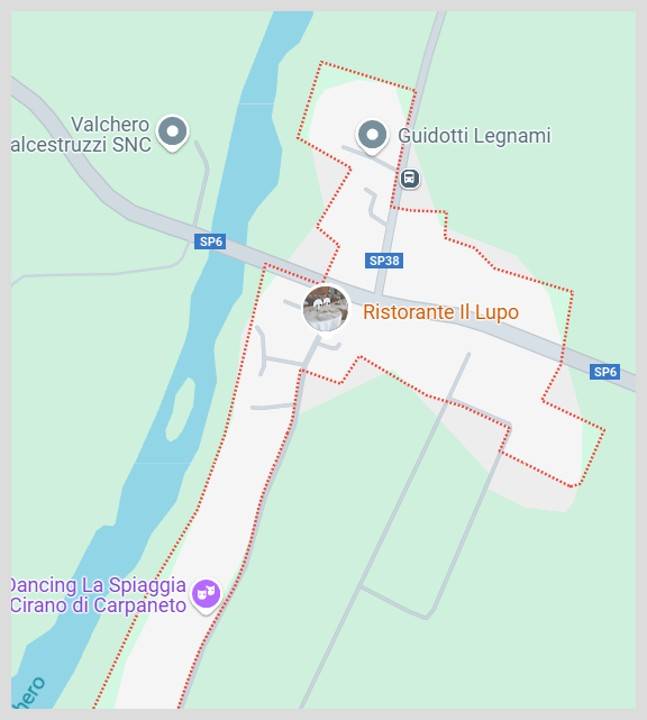The width and height of the screenshot is (647, 720).
Task: Select the Guidotti Legnami map pin
Action: 373,134
